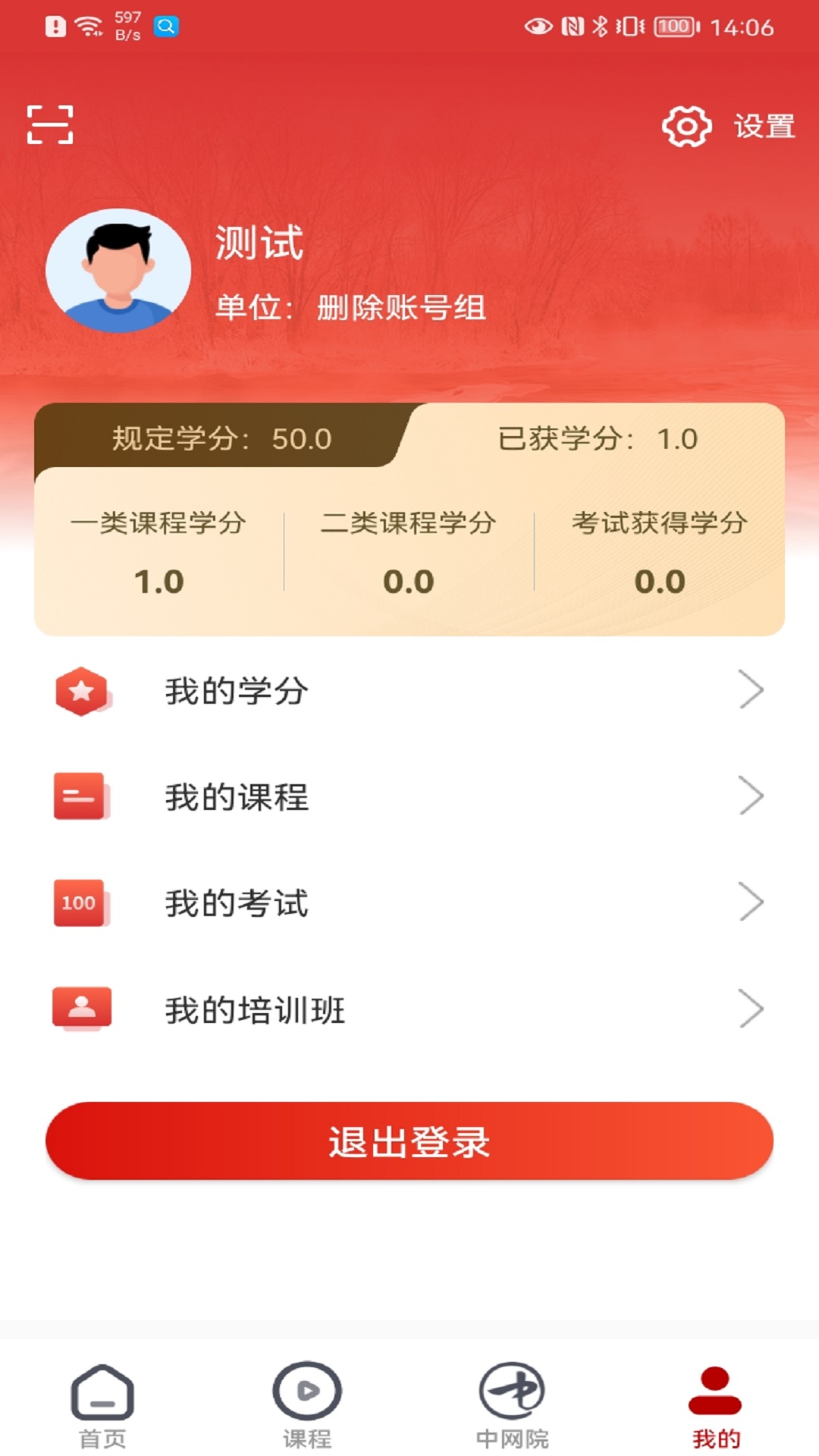This screenshot has height=1456, width=819.
Task: Expand 我的培训班 row chevron
Action: pos(752,1009)
